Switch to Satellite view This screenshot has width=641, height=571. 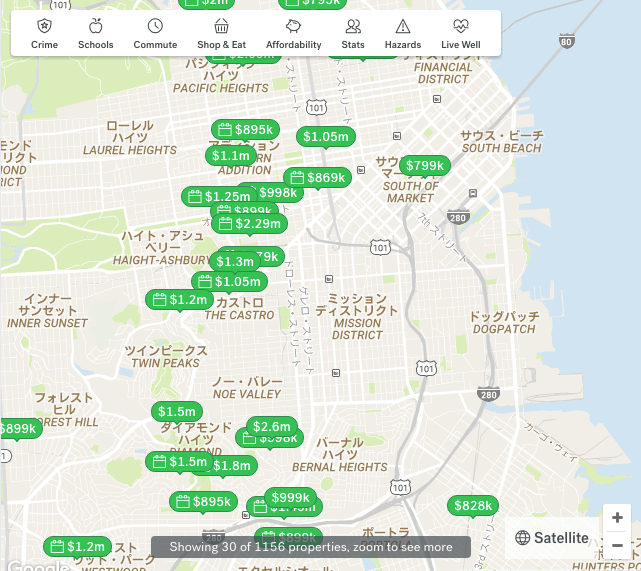552,538
